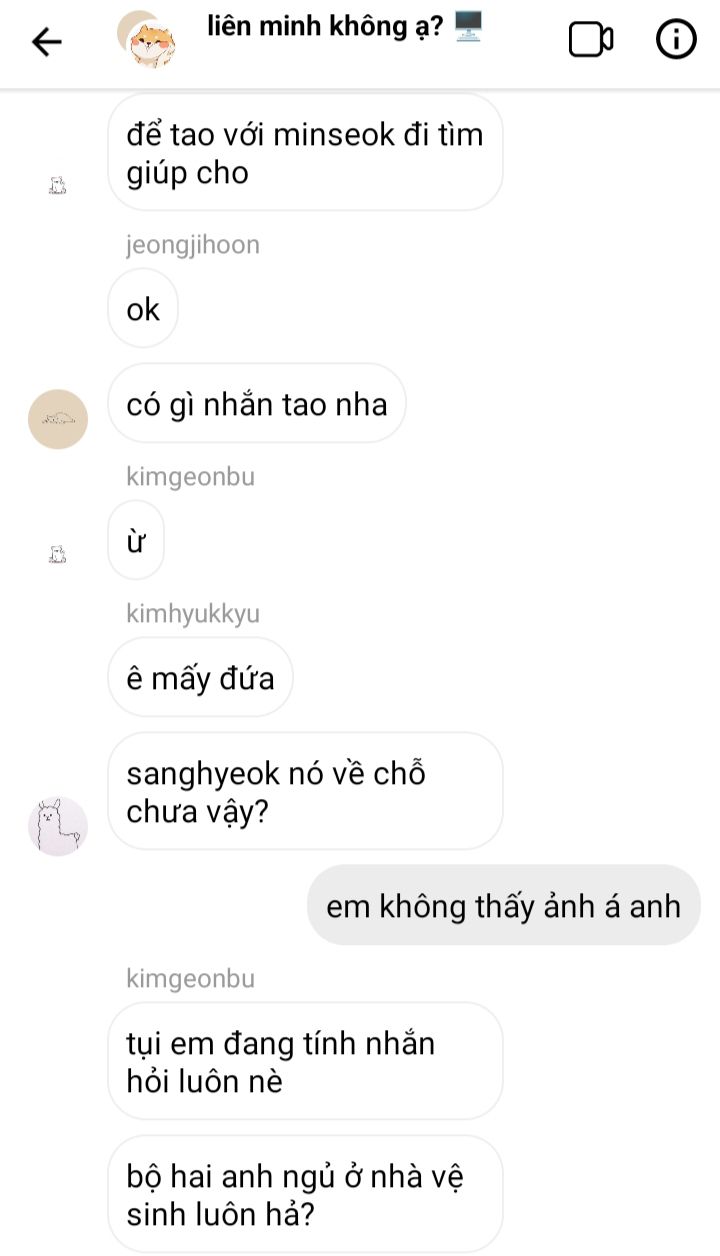Tap the group avatar in the header
The image size is (720, 1256).
tap(147, 41)
